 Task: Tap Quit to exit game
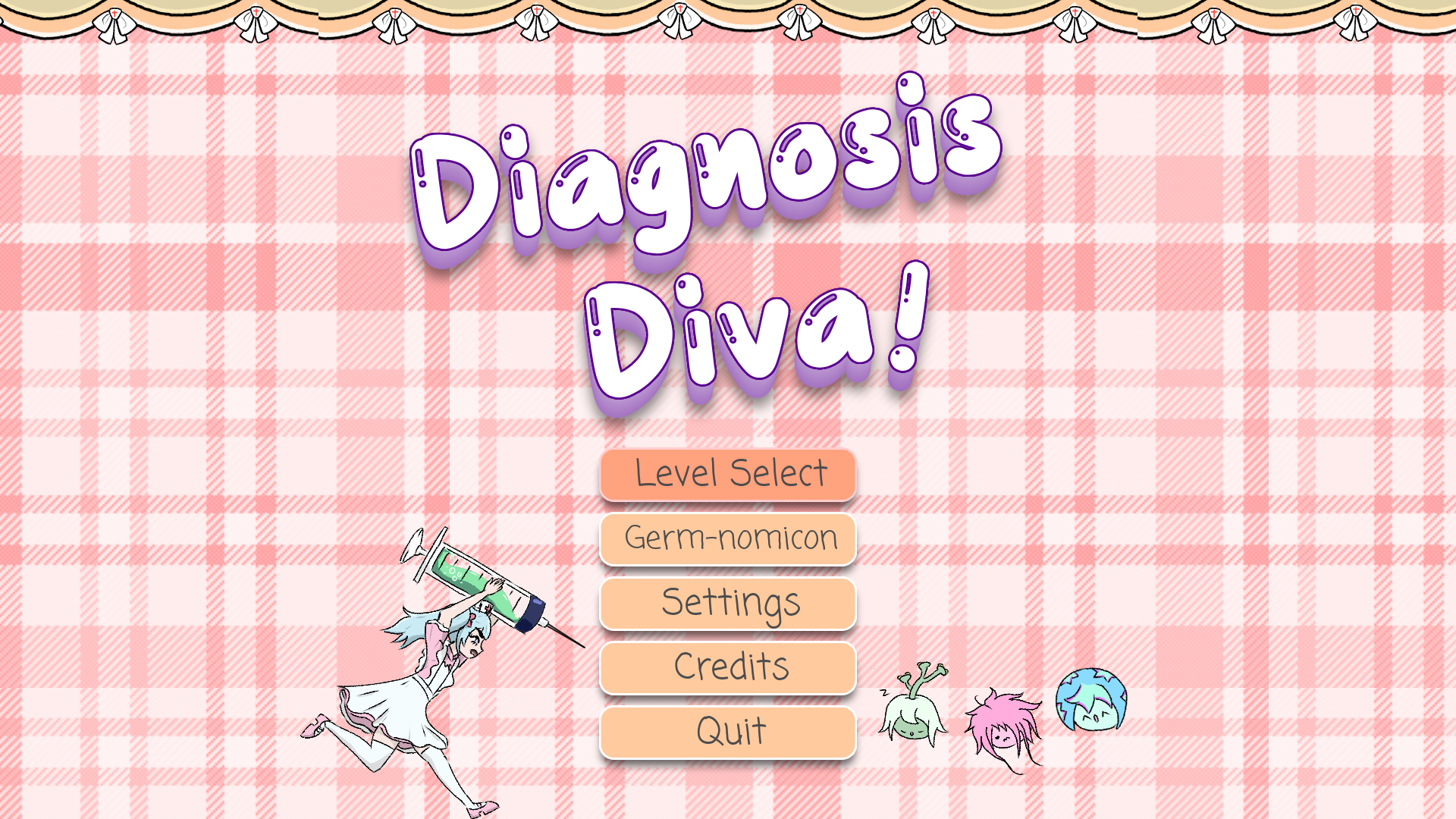[728, 733]
